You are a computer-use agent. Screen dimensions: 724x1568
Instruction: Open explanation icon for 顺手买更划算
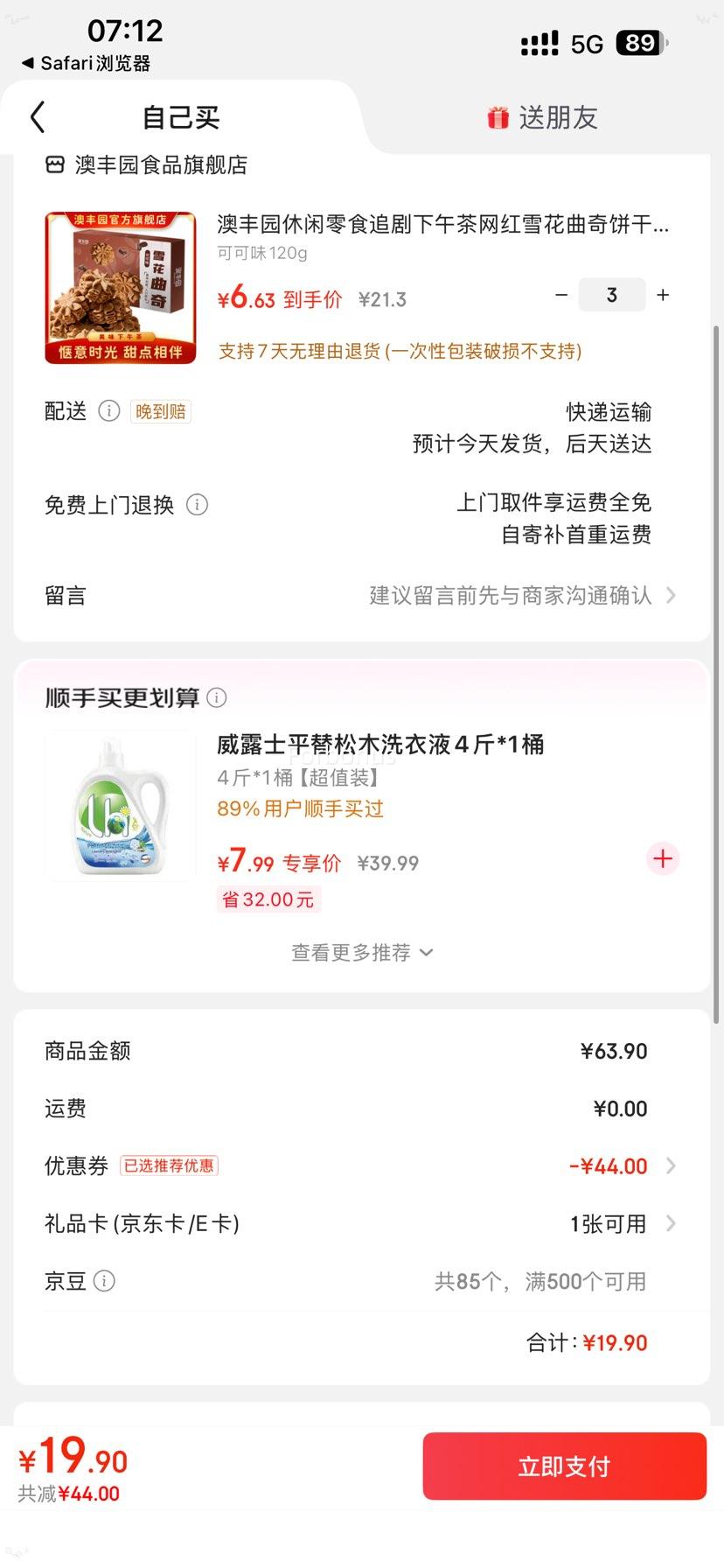click(216, 697)
